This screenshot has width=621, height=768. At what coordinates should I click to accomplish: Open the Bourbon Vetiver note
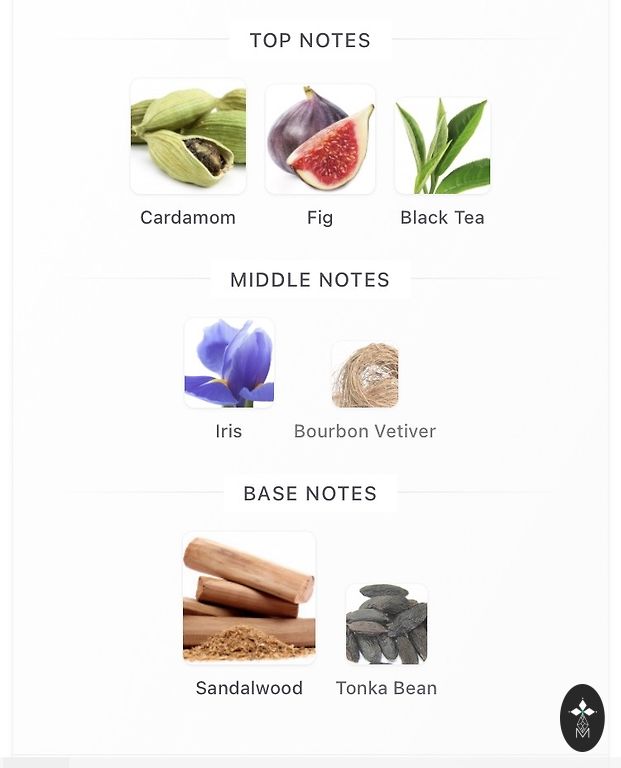click(365, 375)
